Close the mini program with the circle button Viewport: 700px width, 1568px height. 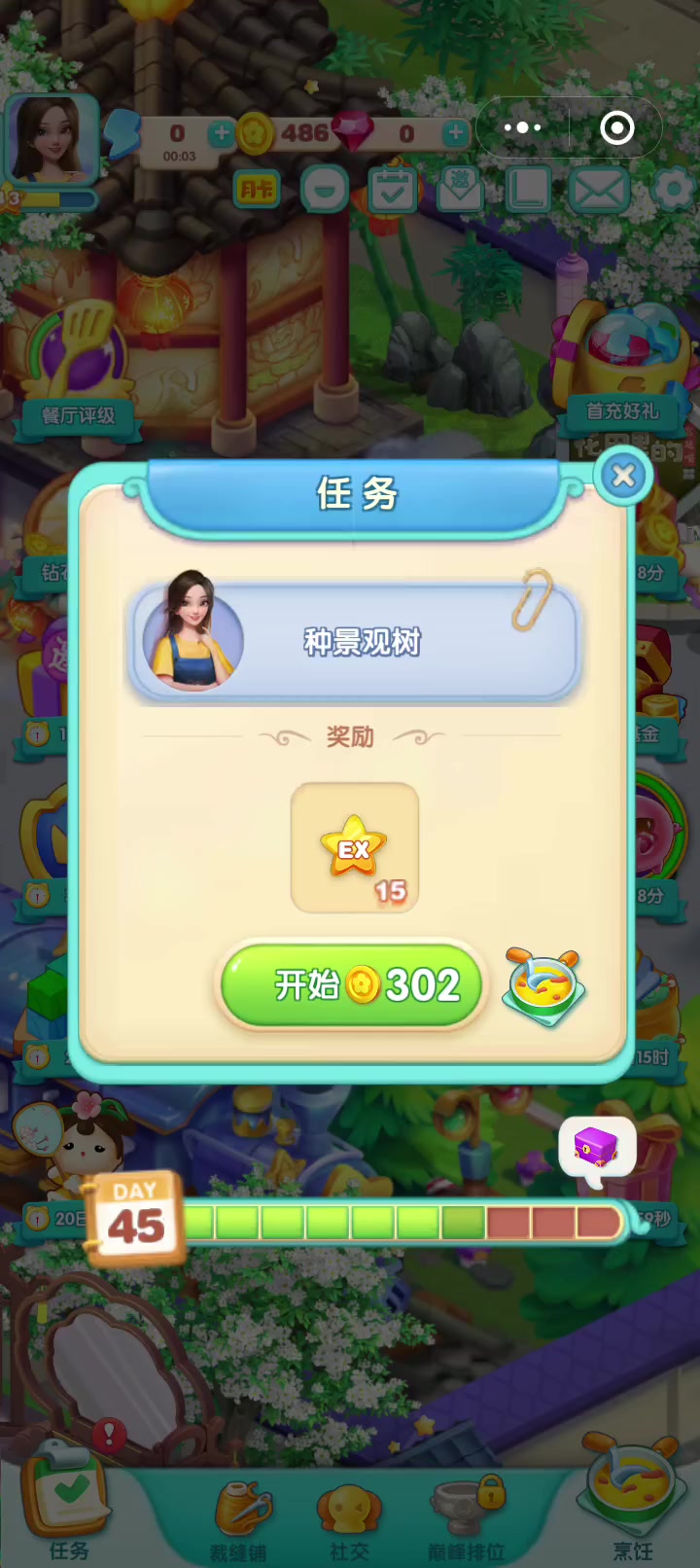point(617,127)
